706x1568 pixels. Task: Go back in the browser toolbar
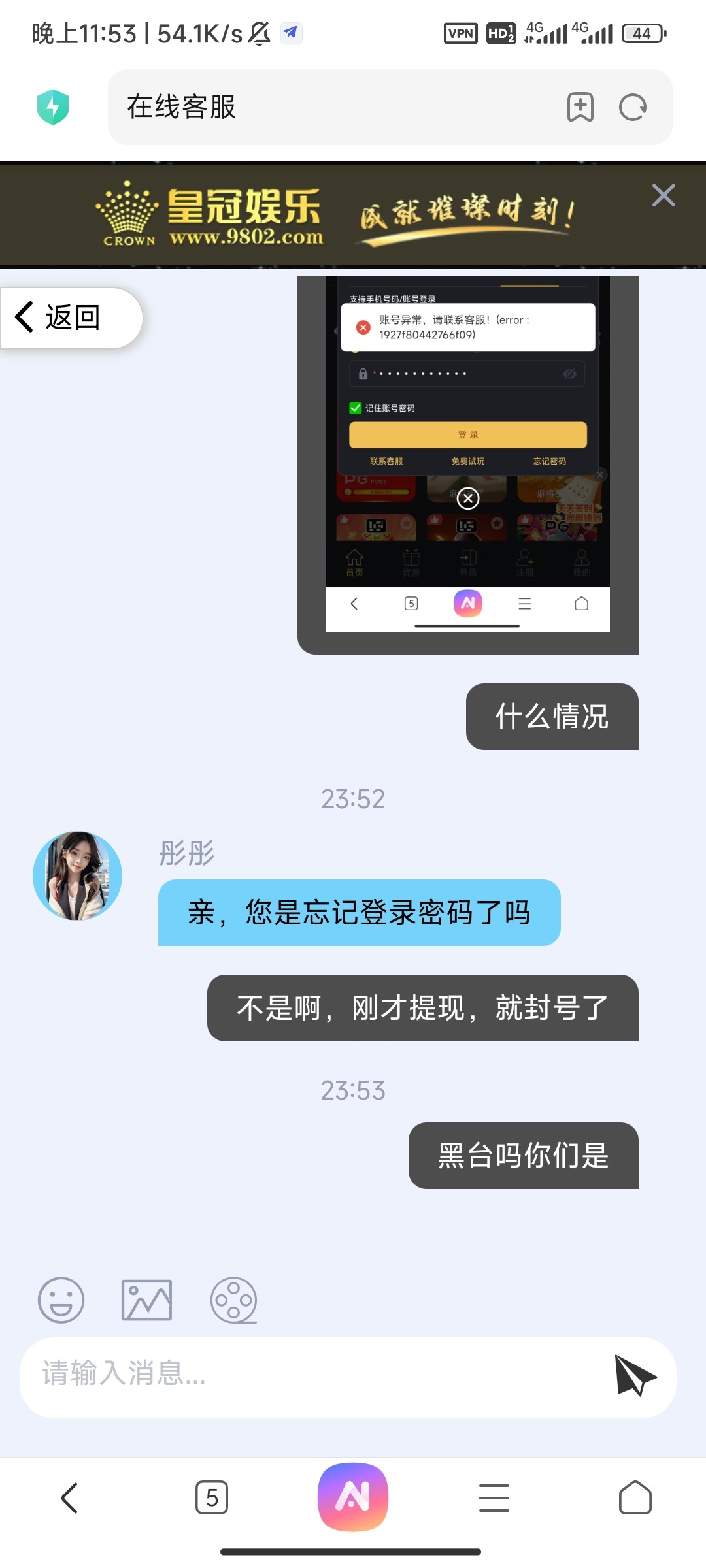click(x=70, y=1497)
